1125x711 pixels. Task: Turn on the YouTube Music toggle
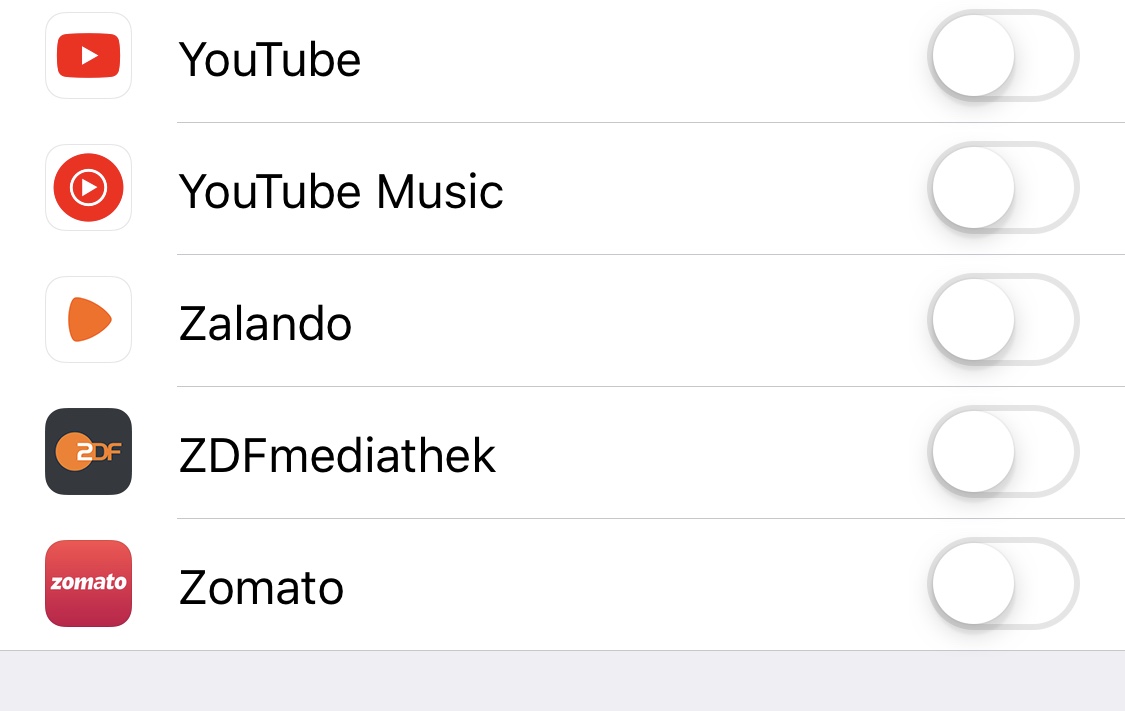click(1003, 188)
